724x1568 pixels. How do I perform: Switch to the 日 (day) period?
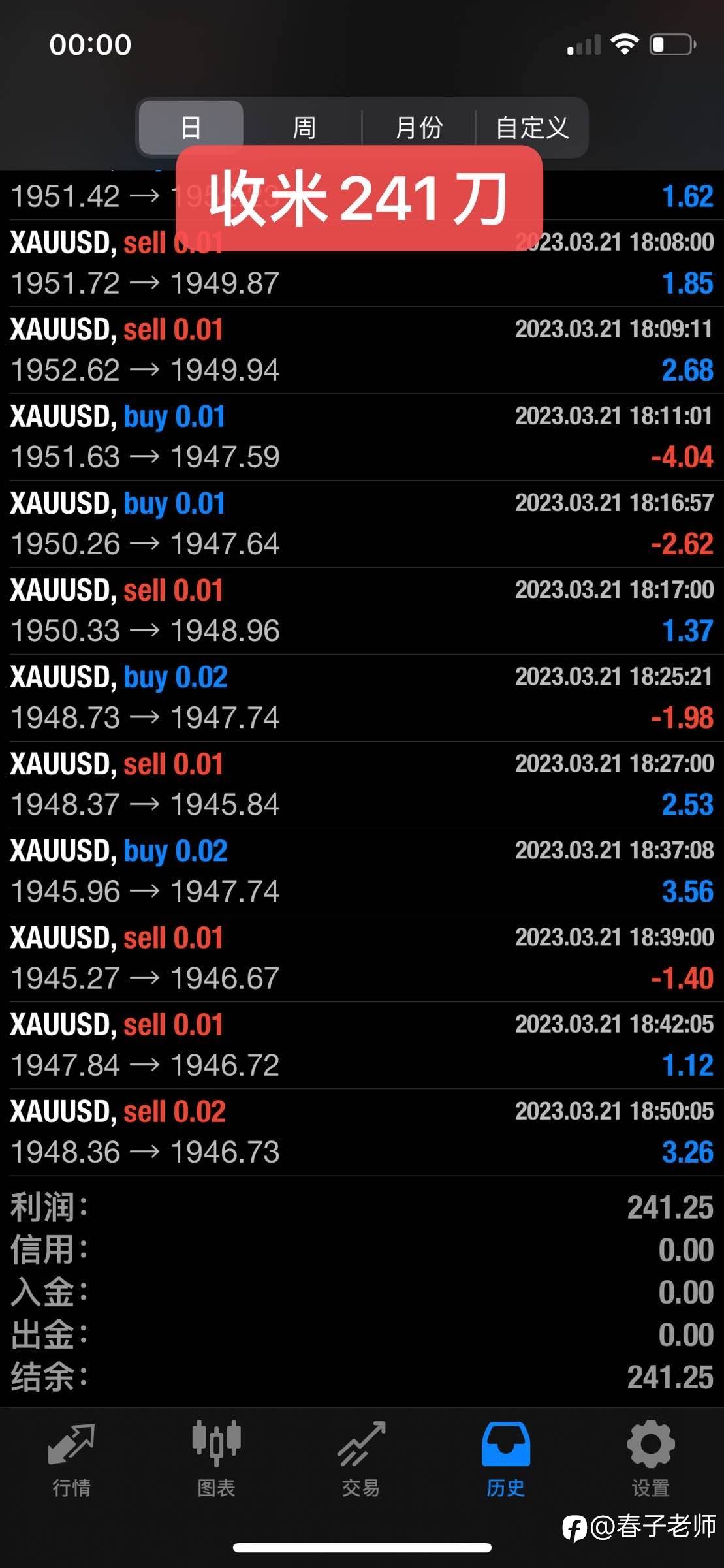191,127
